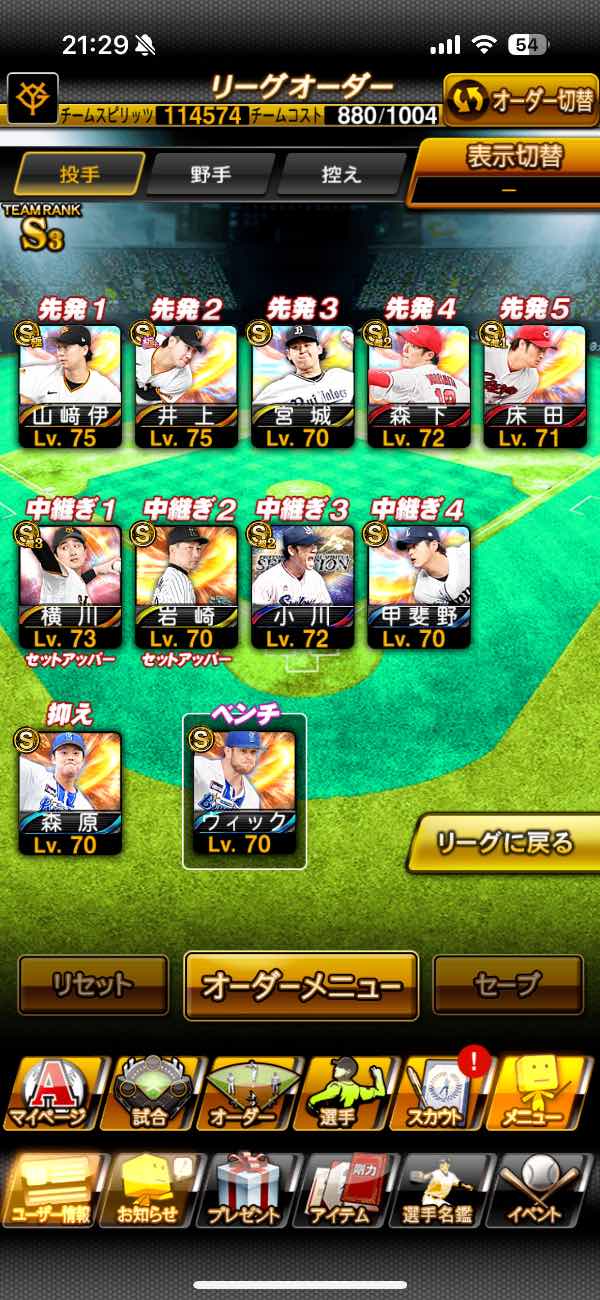This screenshot has height=1300, width=600.
Task: Return to league with リーグに戻る
Action: pos(503,842)
